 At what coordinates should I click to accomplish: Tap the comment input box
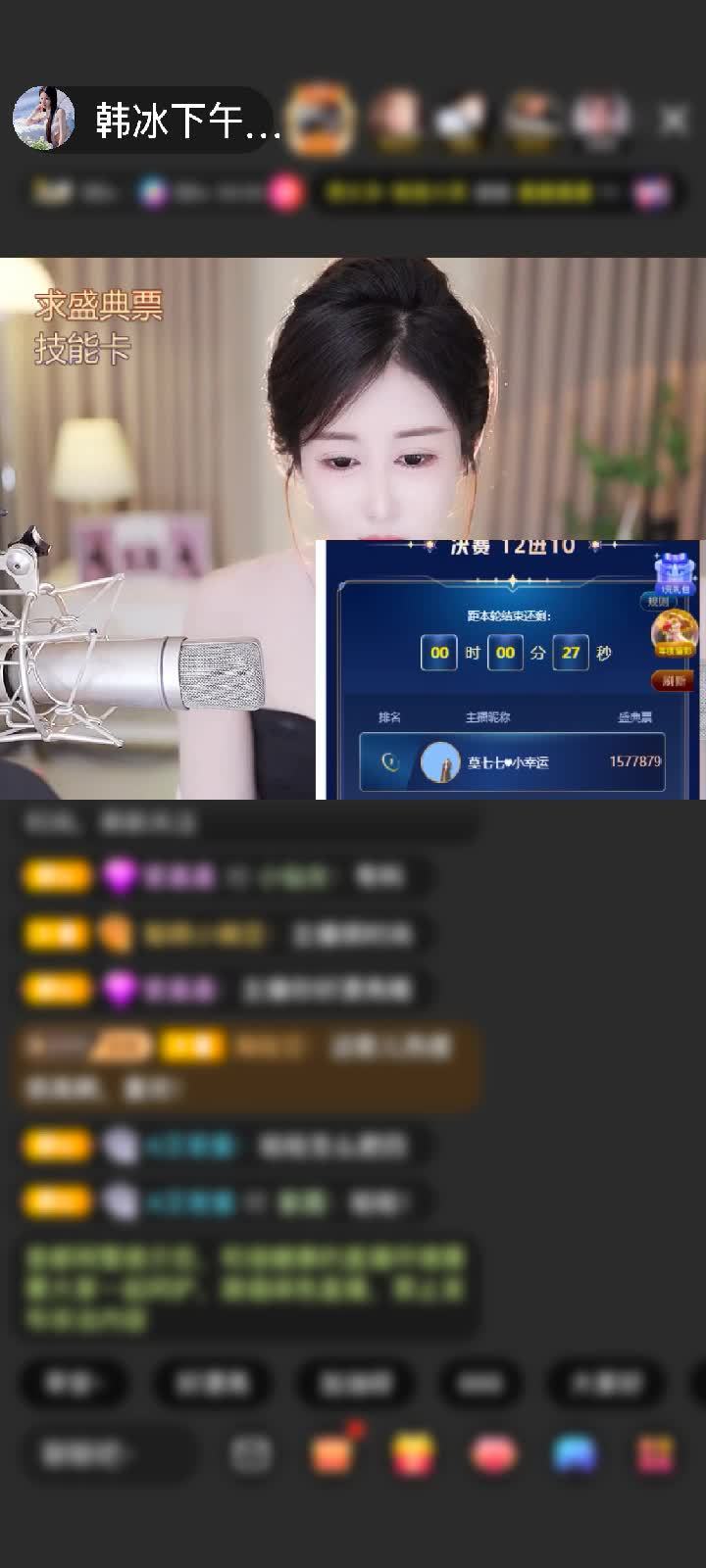pyautogui.click(x=108, y=1454)
